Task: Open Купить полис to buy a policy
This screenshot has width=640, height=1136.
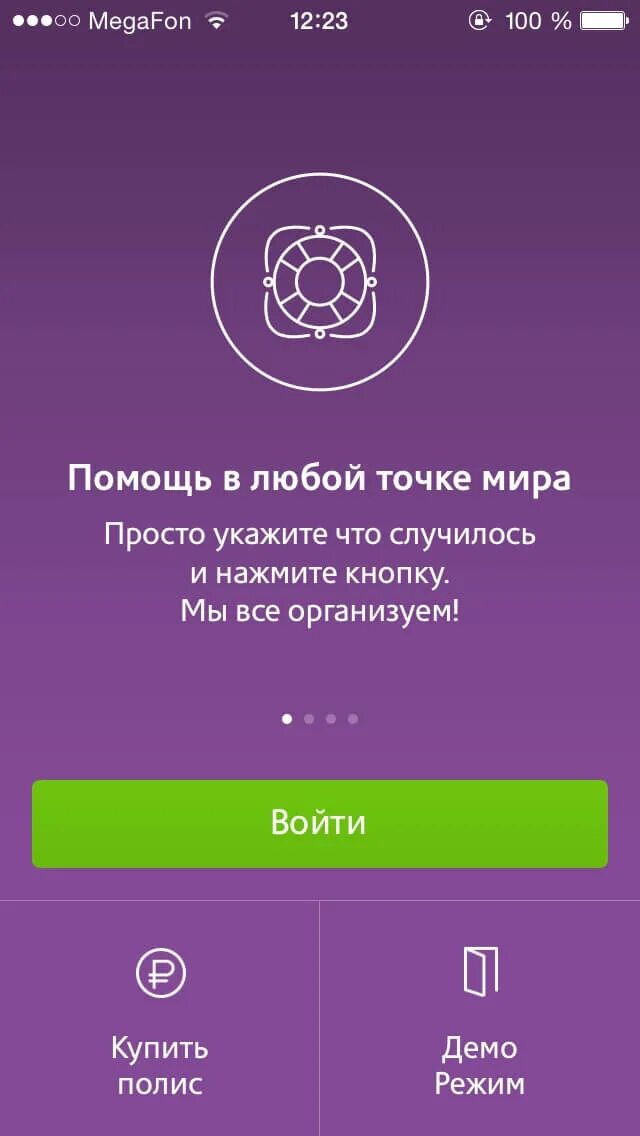Action: pyautogui.click(x=160, y=1018)
